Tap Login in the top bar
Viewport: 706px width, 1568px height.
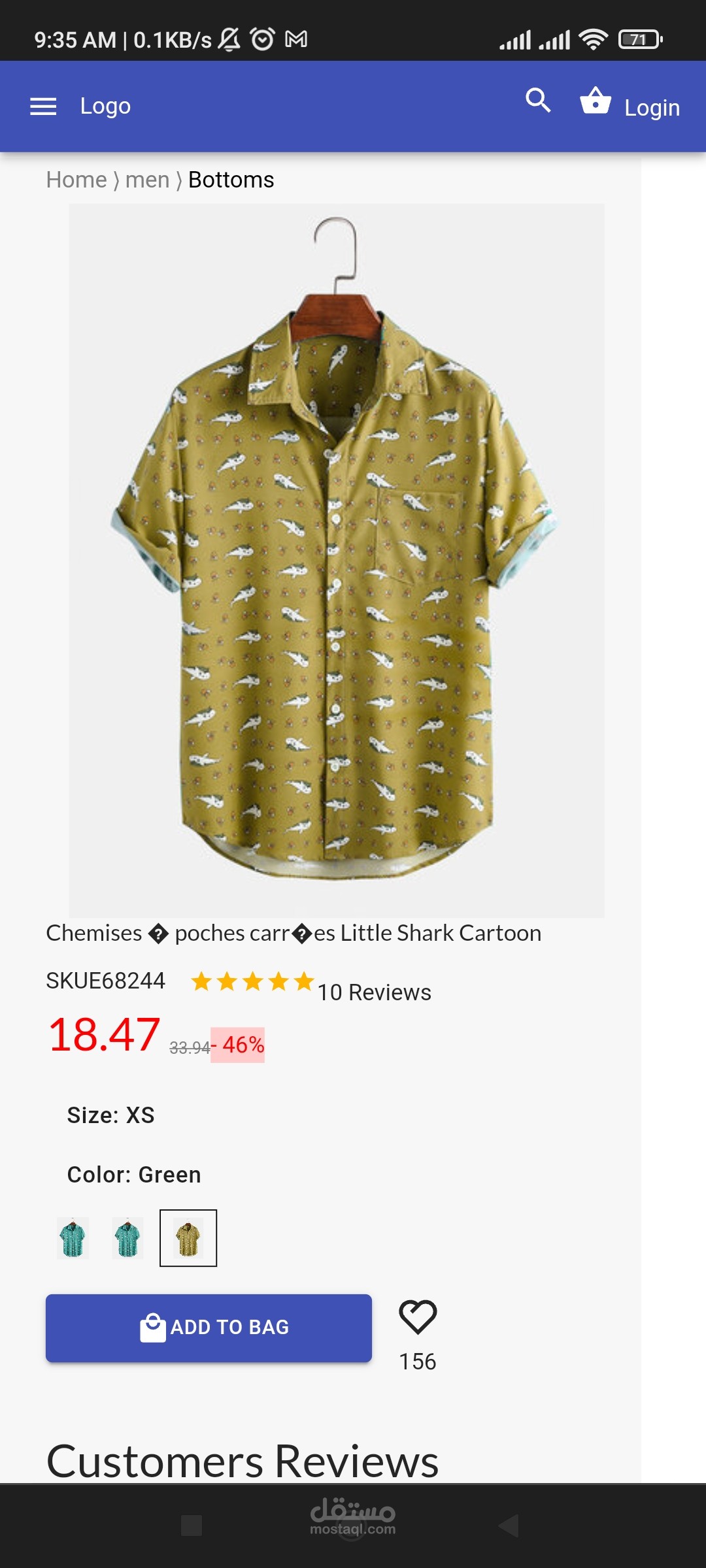click(652, 108)
